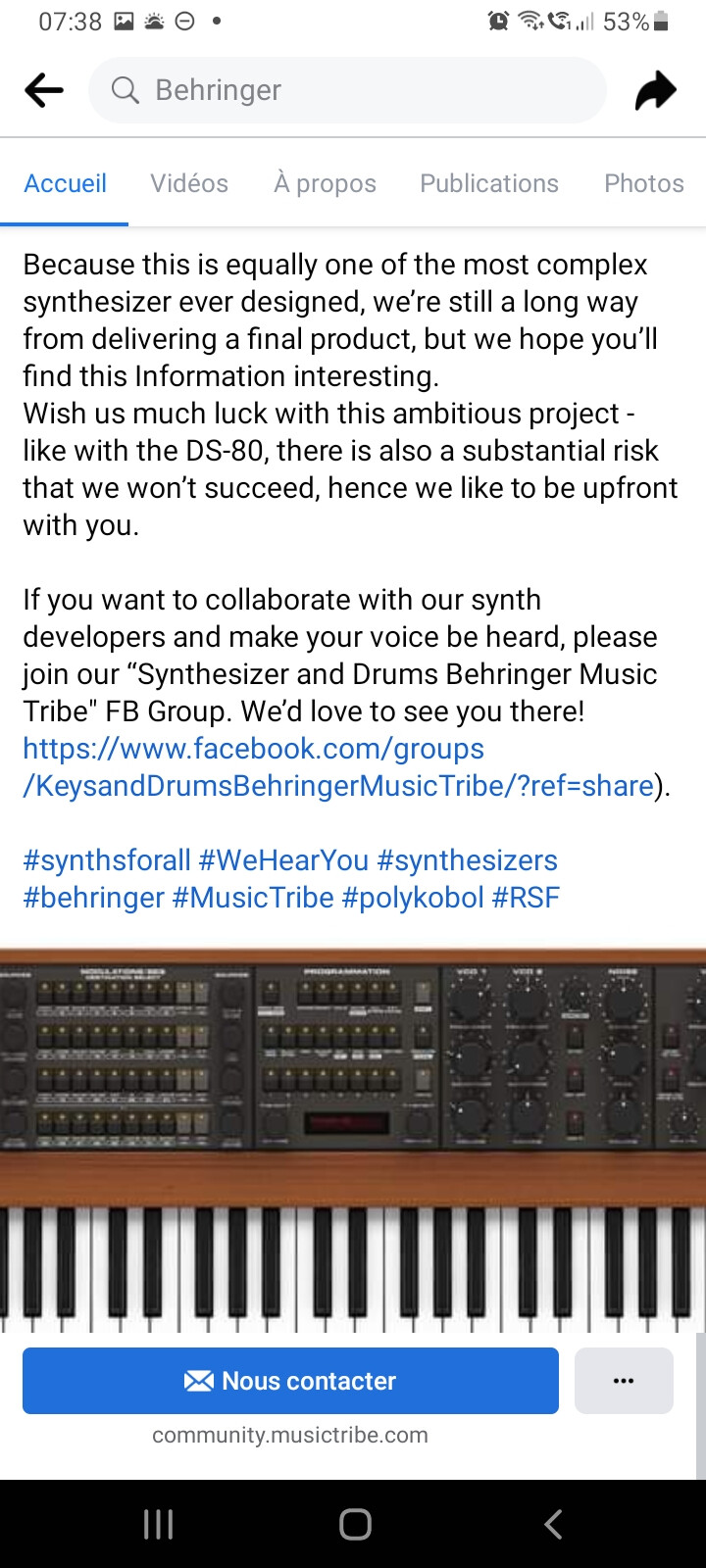706x1568 pixels.
Task: Share the Behringer page
Action: pos(656,90)
